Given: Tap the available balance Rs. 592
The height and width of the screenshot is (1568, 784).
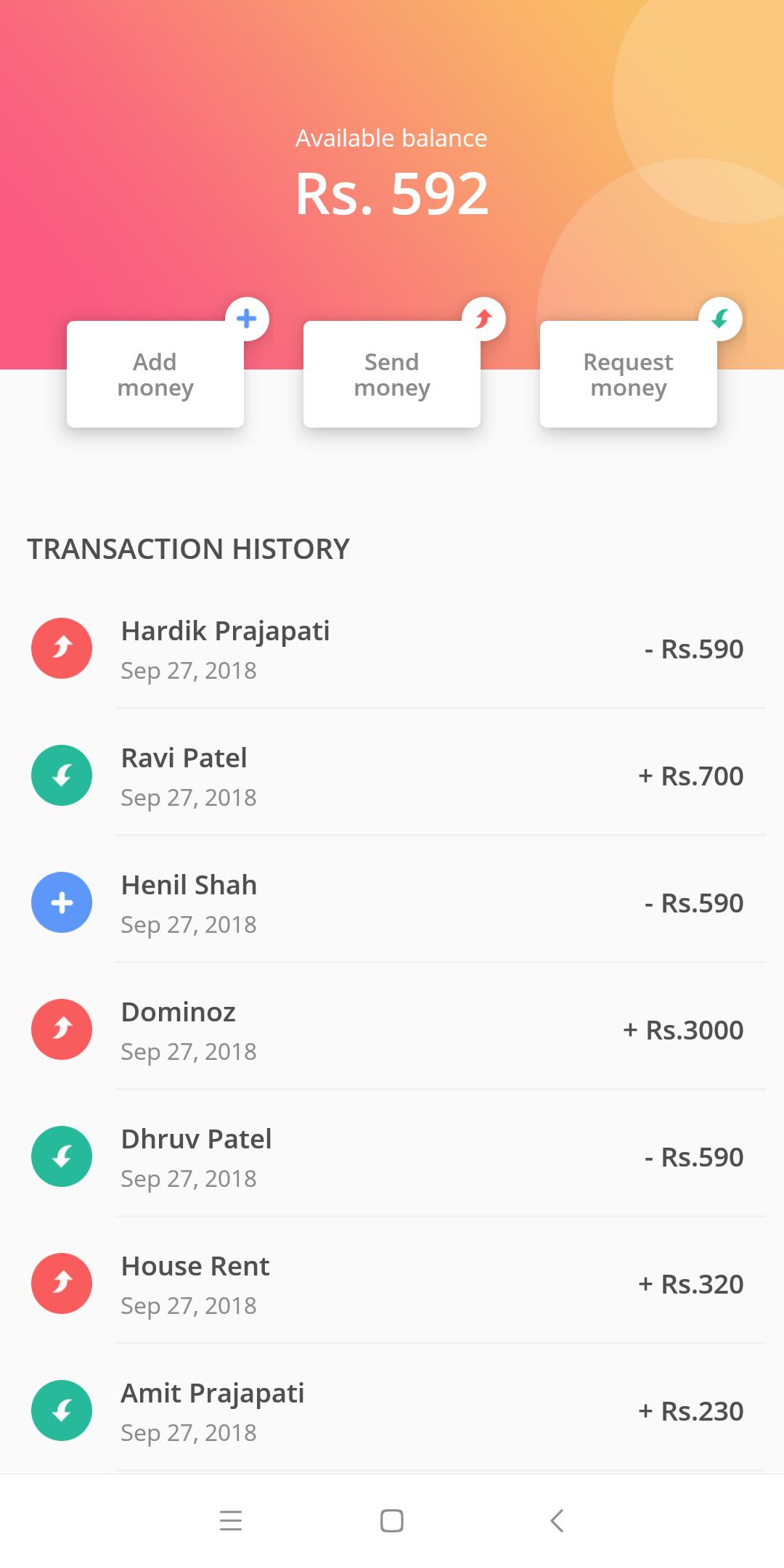Looking at the screenshot, I should [392, 191].
